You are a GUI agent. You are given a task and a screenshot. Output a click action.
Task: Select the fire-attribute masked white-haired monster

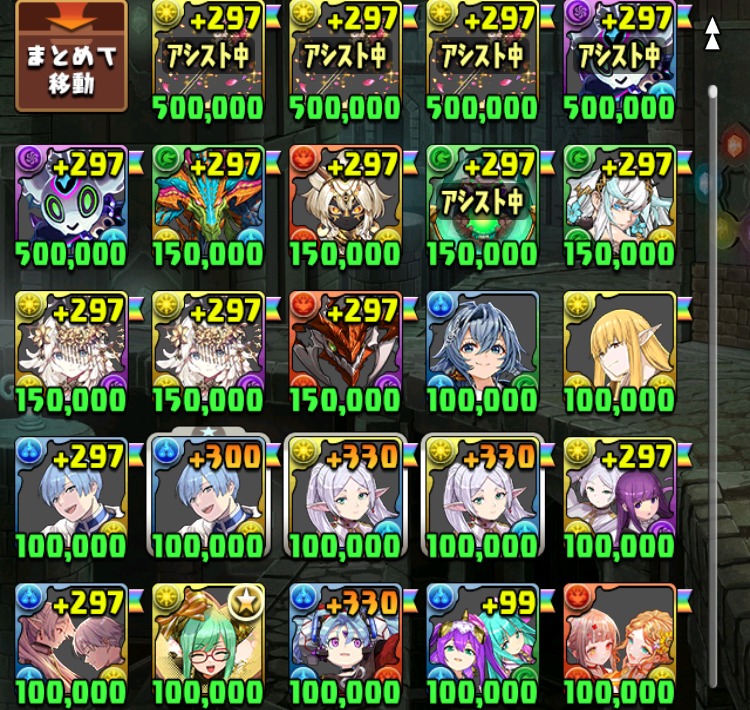[346, 202]
